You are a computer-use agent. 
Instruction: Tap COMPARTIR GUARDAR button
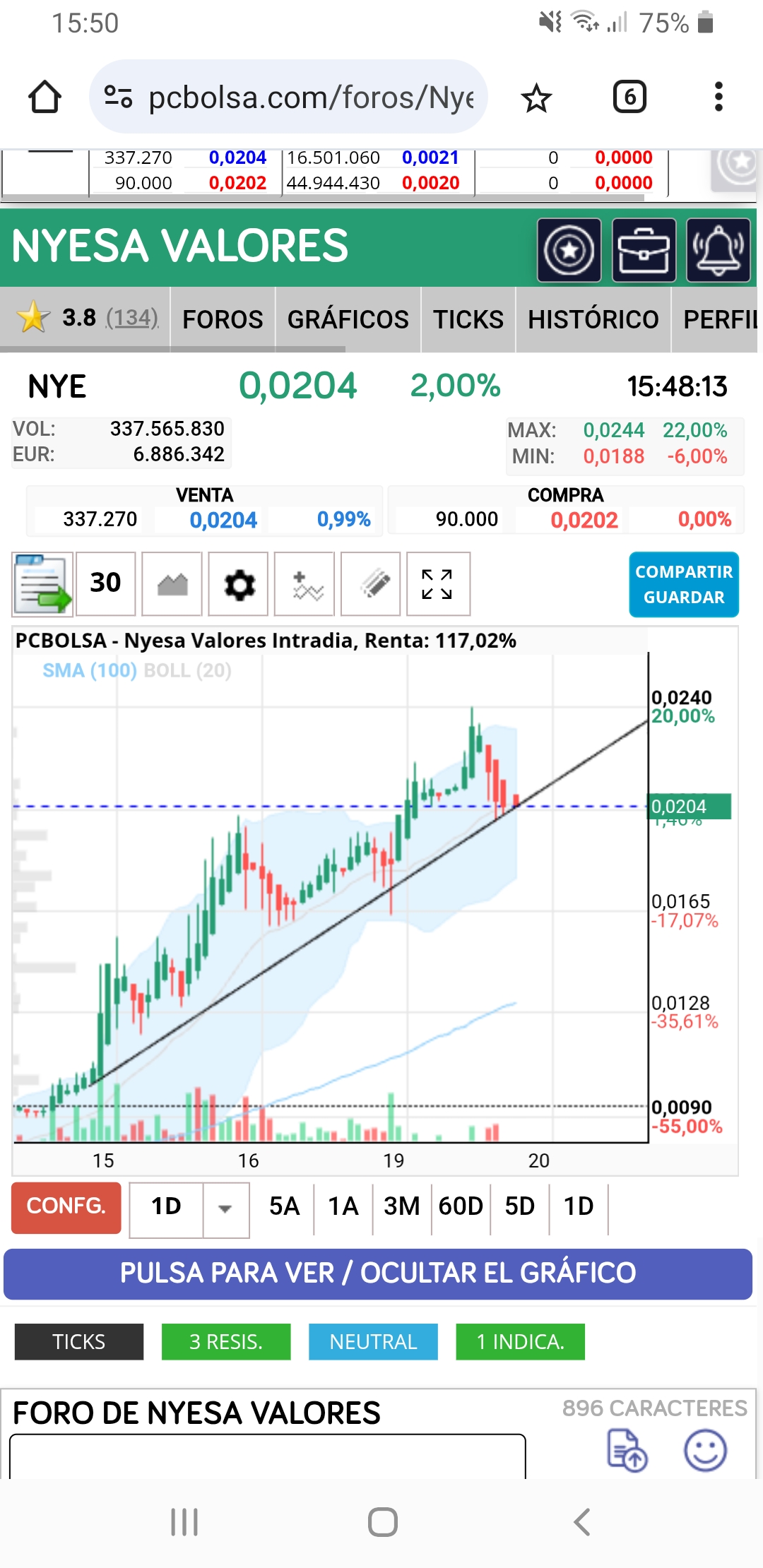[x=684, y=584]
